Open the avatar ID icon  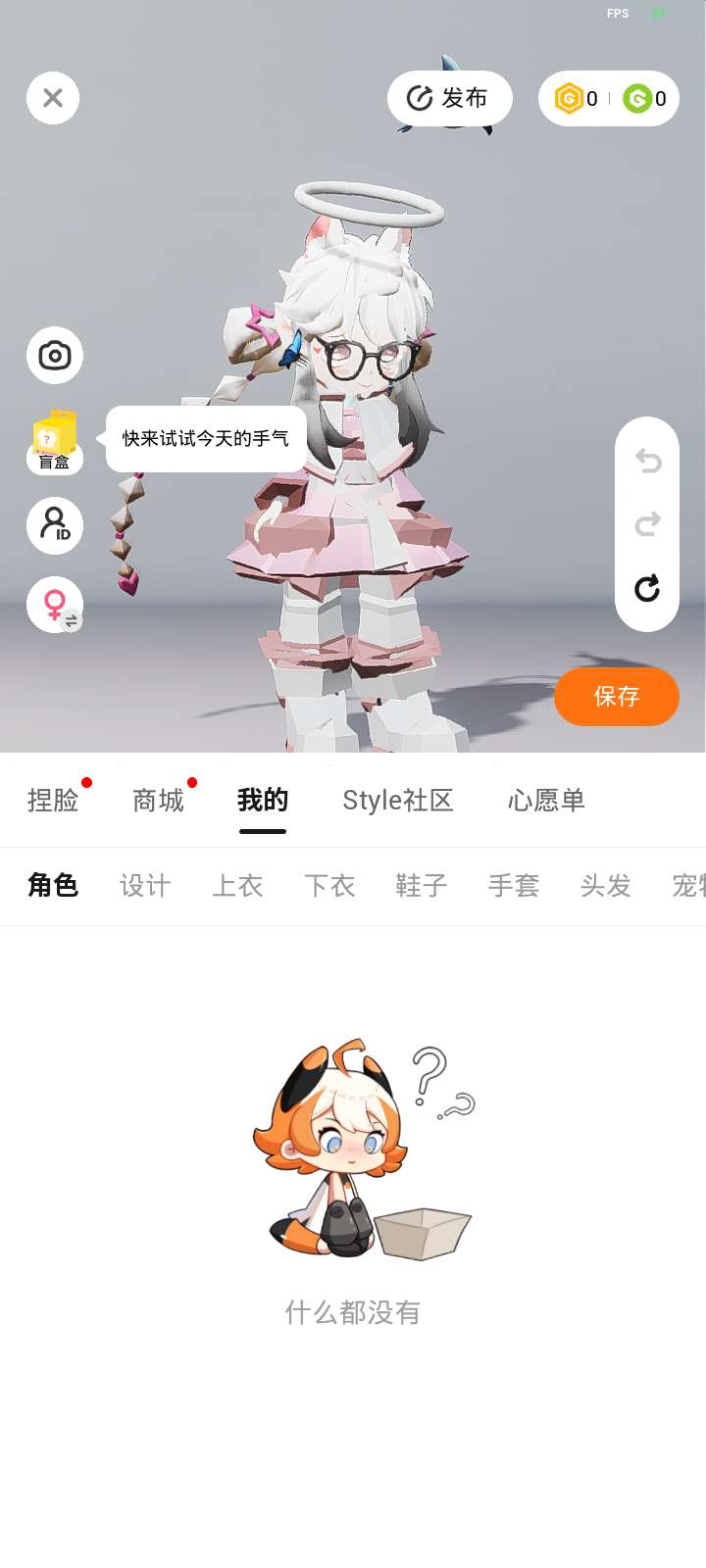click(55, 525)
